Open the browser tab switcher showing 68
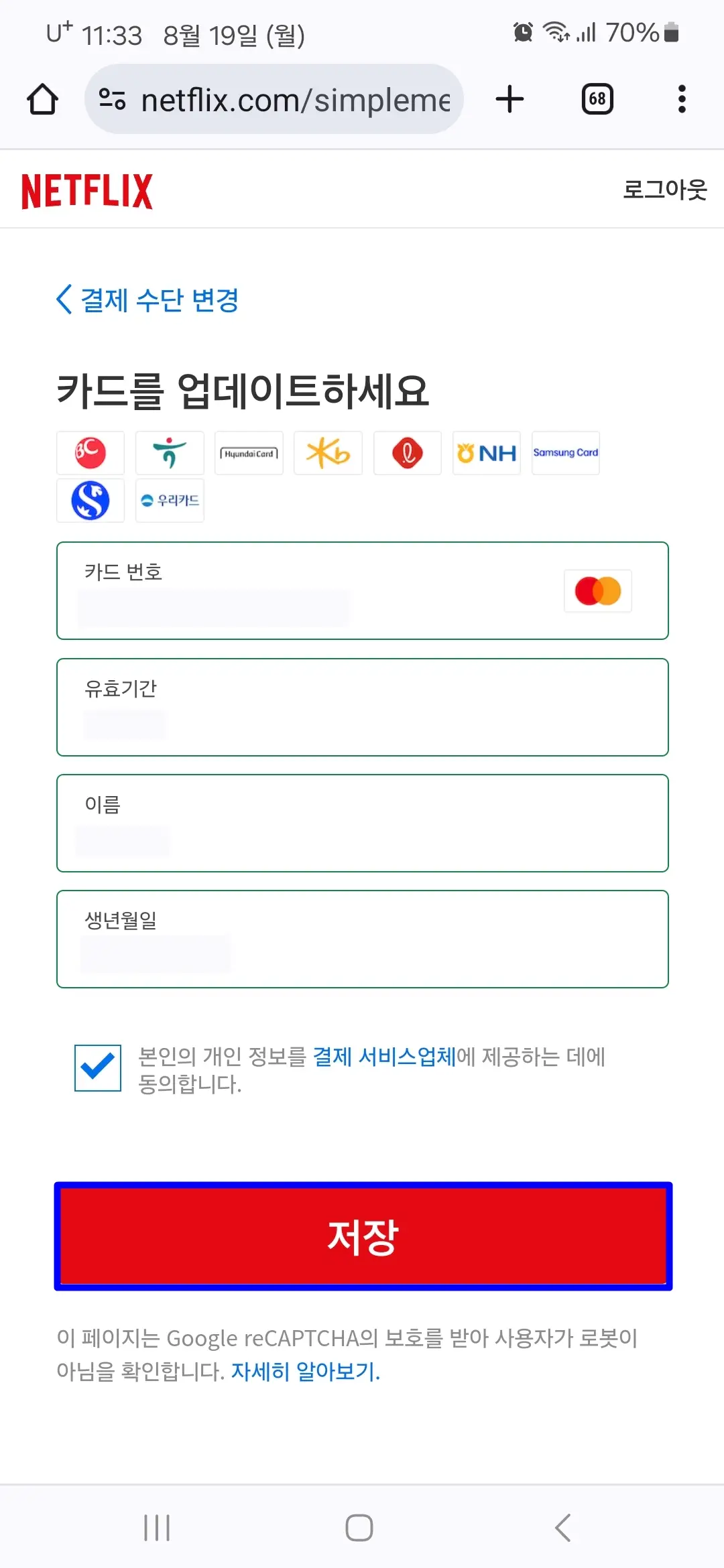Image resolution: width=724 pixels, height=1568 pixels. click(x=597, y=99)
